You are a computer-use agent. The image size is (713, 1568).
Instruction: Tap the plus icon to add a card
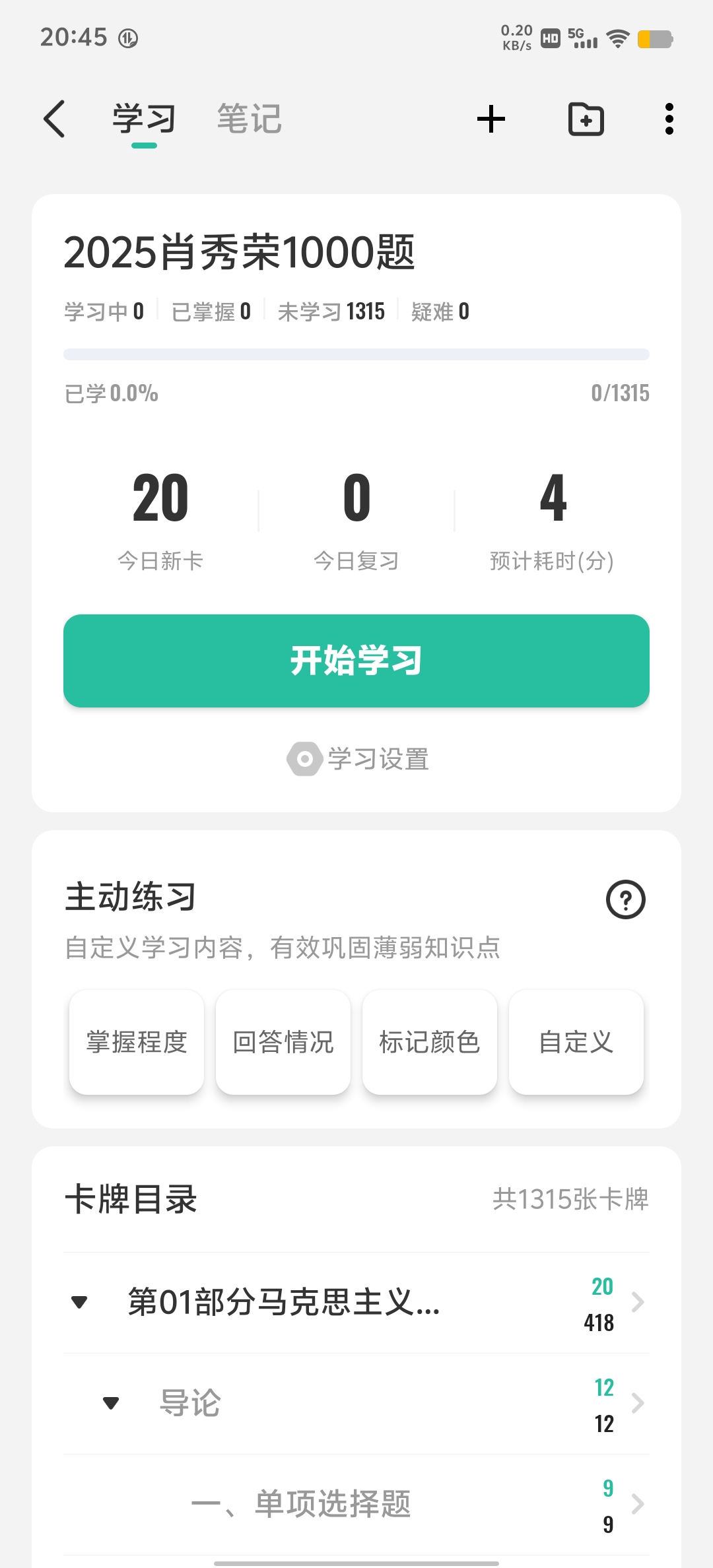click(x=491, y=119)
